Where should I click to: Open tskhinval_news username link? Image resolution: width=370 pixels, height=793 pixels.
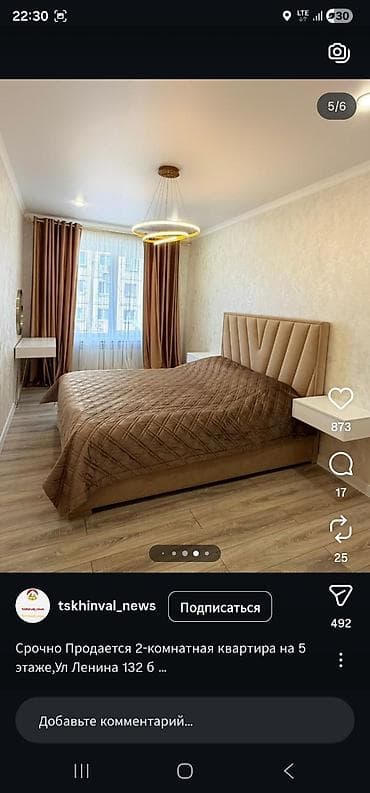pyautogui.click(x=107, y=606)
